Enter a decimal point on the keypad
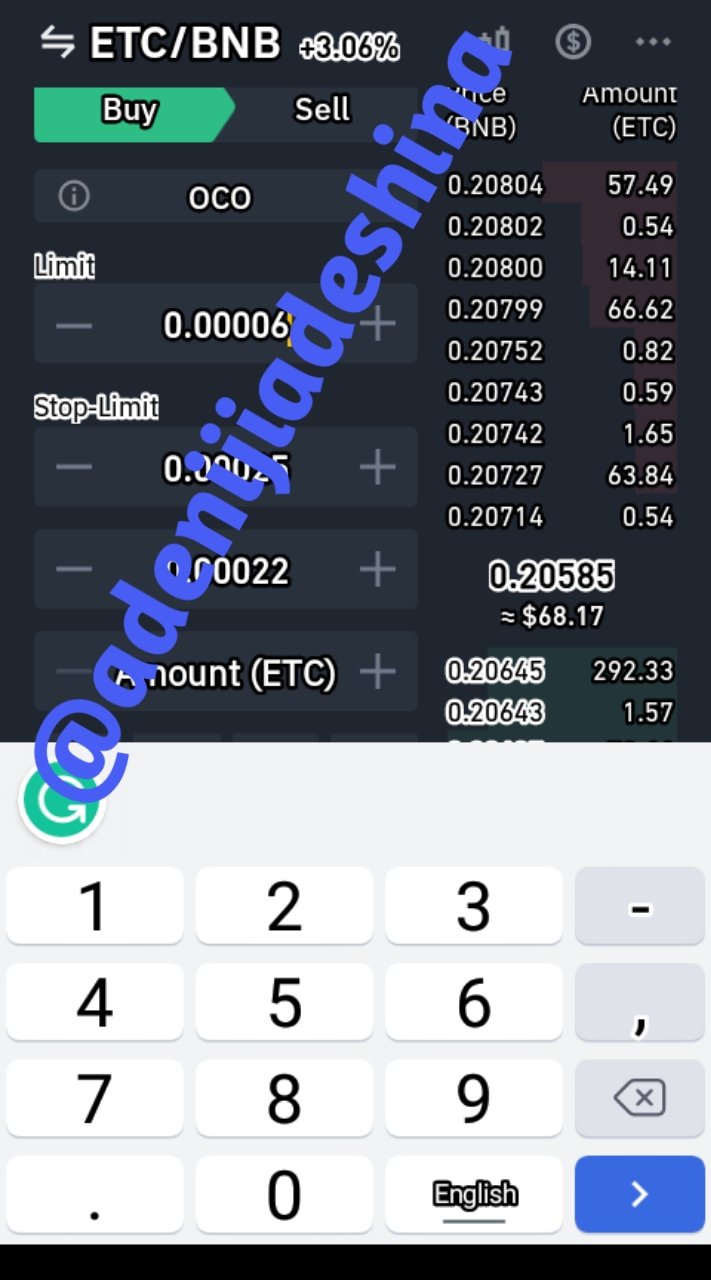The height and width of the screenshot is (1280, 711). click(95, 1194)
